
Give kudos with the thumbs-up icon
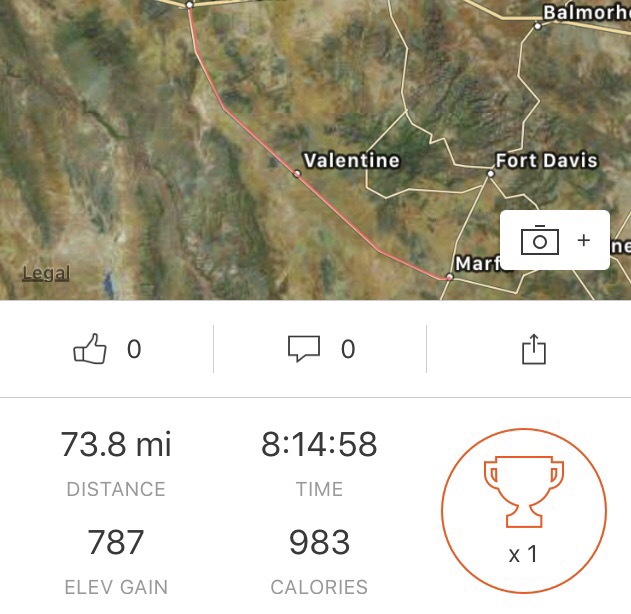[91, 350]
